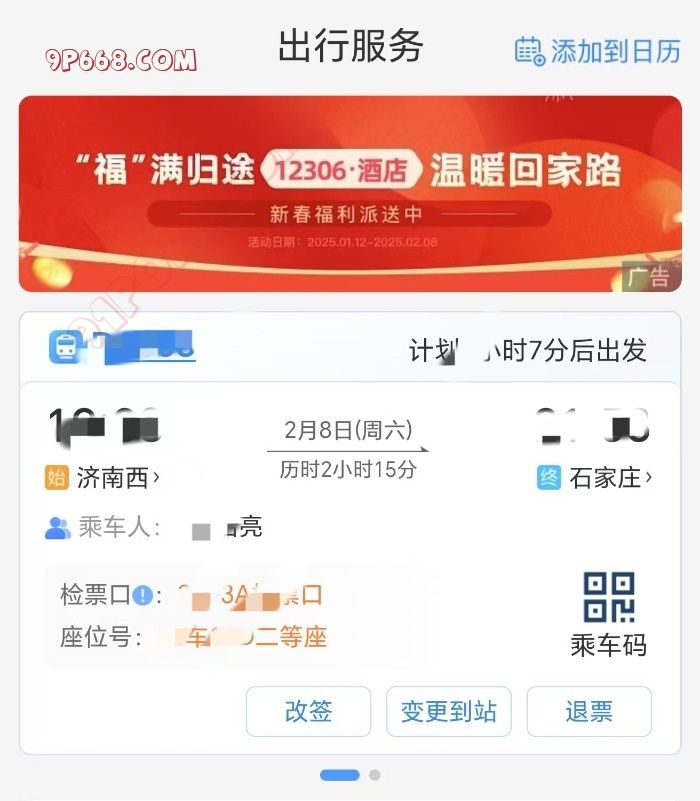
Task: Open the 乘车码 boarding code
Action: coord(608,614)
